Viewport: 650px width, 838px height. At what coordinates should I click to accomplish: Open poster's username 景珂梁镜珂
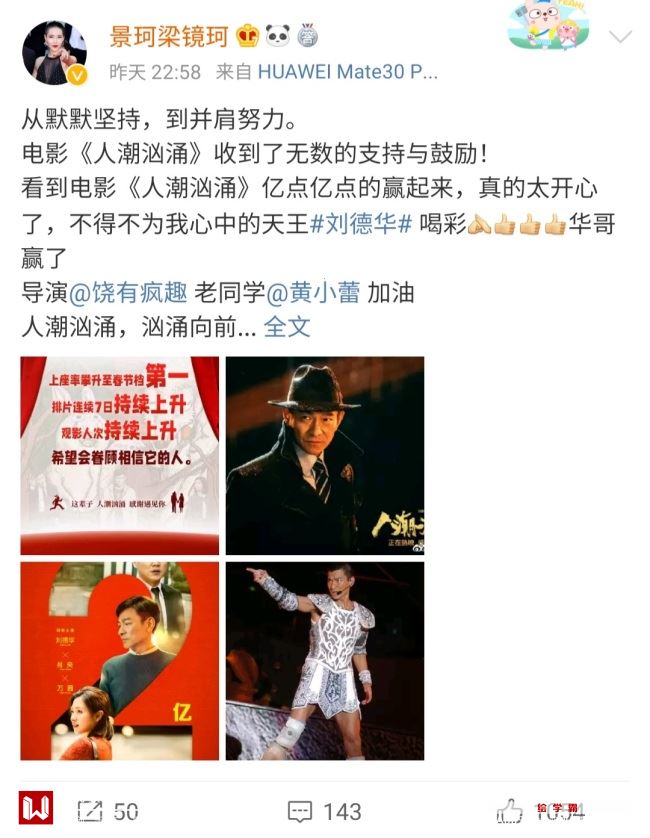click(x=166, y=37)
